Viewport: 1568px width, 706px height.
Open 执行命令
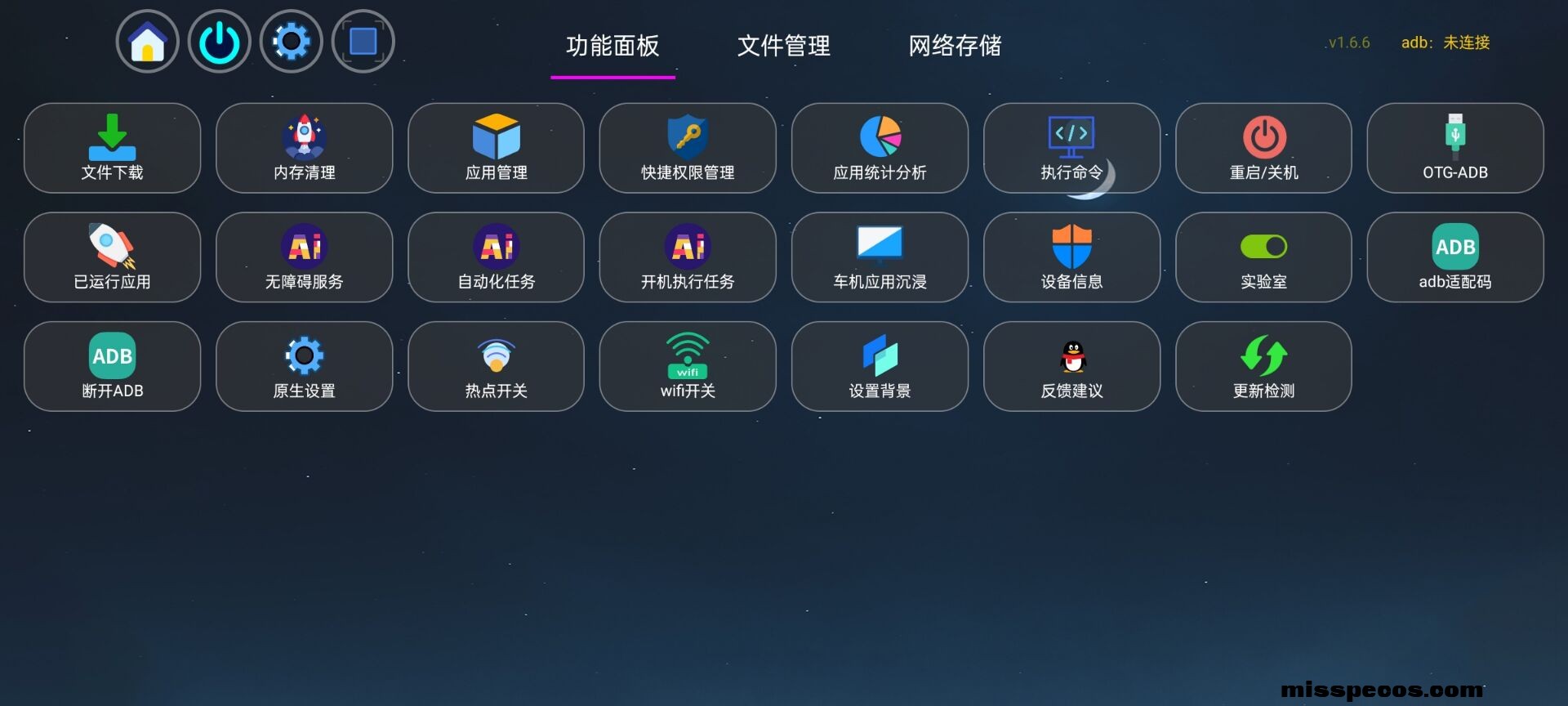[1071, 148]
